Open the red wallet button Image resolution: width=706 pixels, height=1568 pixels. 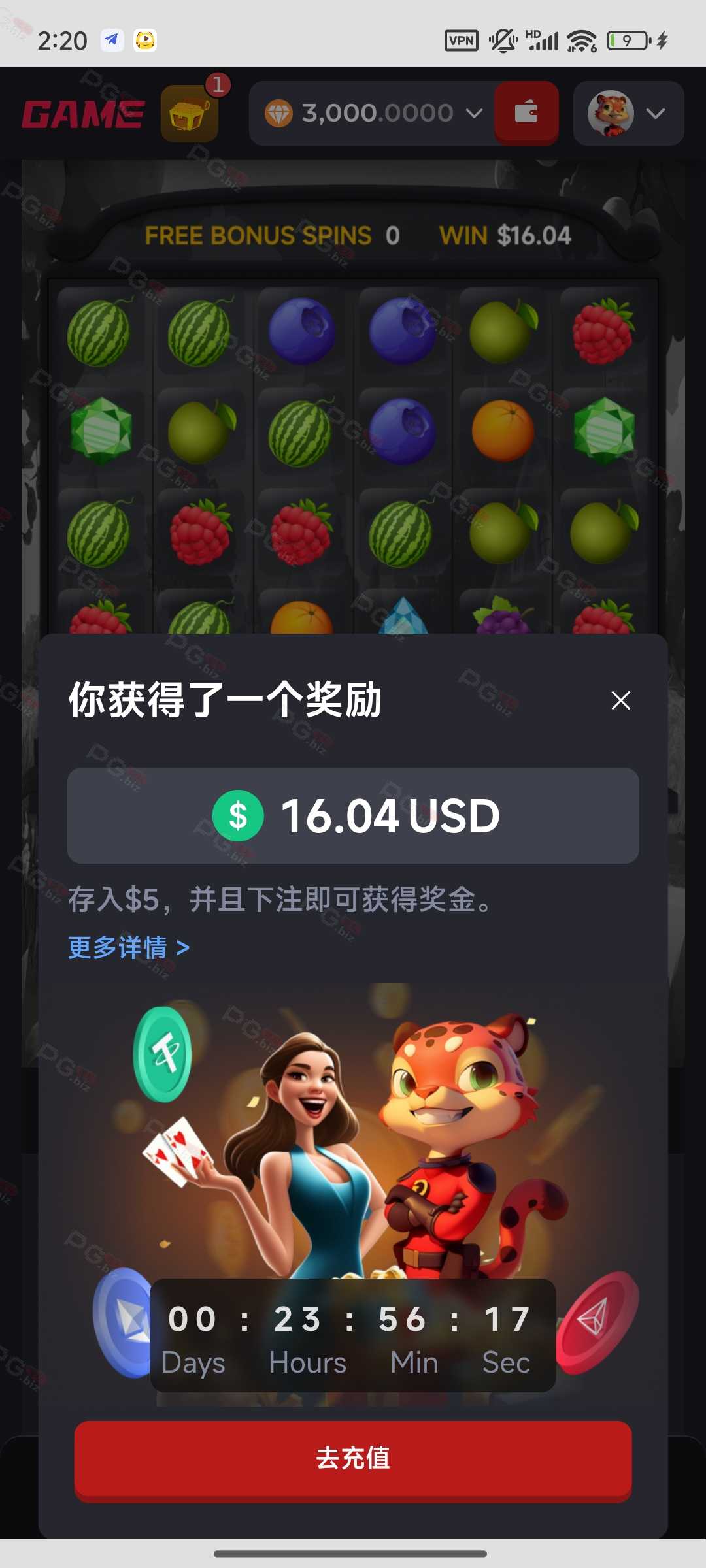(526, 113)
